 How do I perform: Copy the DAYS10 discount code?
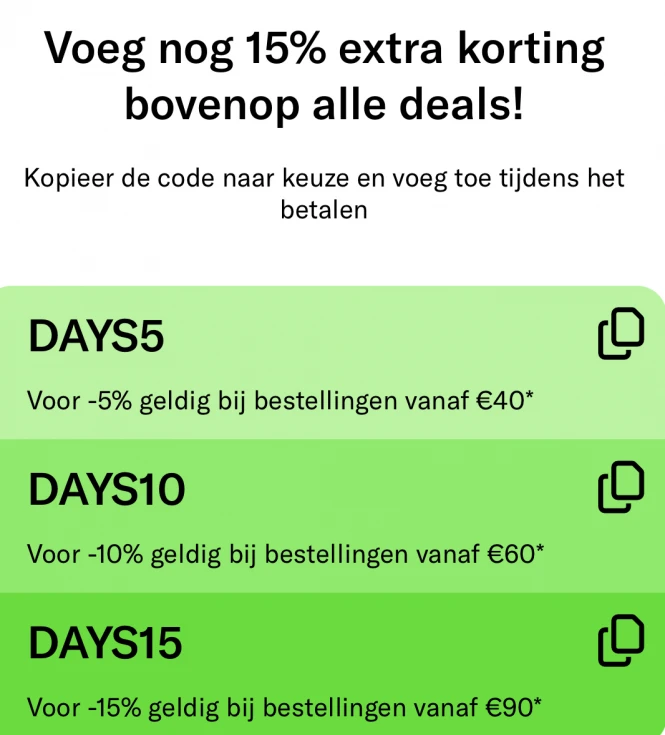[620, 488]
